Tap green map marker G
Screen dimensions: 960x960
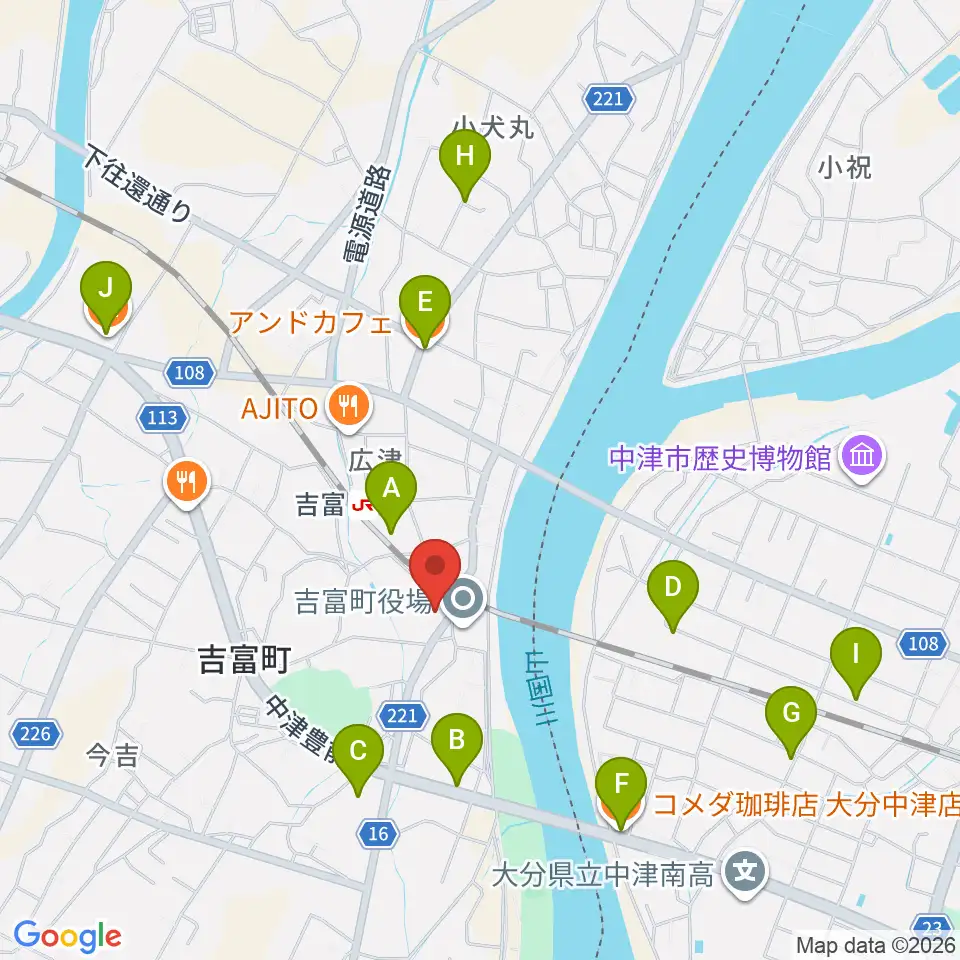tap(791, 721)
